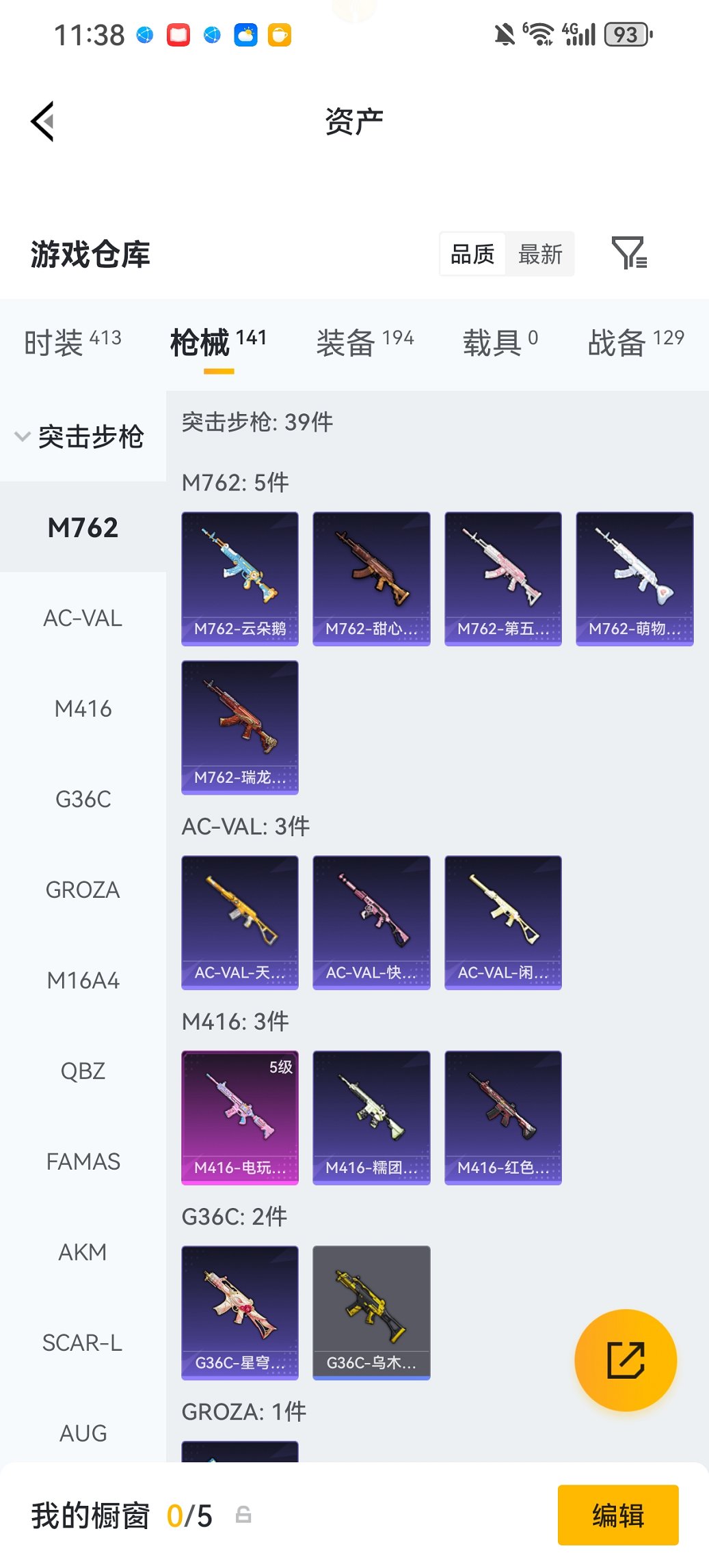709x1568 pixels.
Task: Open the filter icon
Action: [628, 253]
